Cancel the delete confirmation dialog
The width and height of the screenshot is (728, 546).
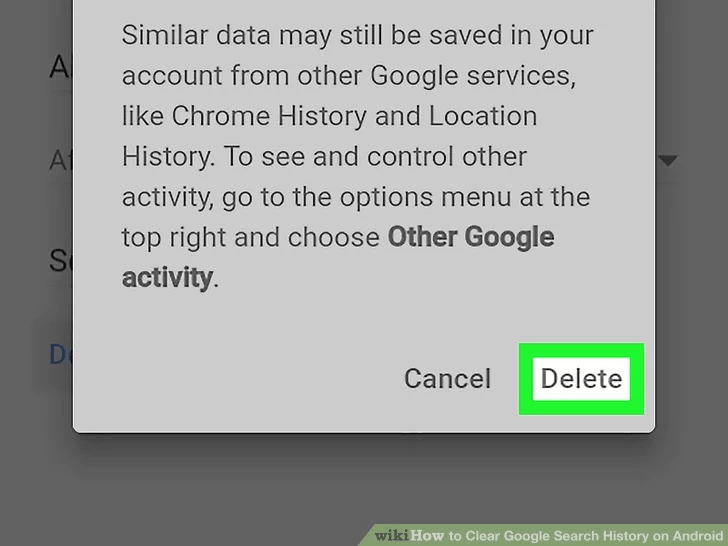(447, 379)
